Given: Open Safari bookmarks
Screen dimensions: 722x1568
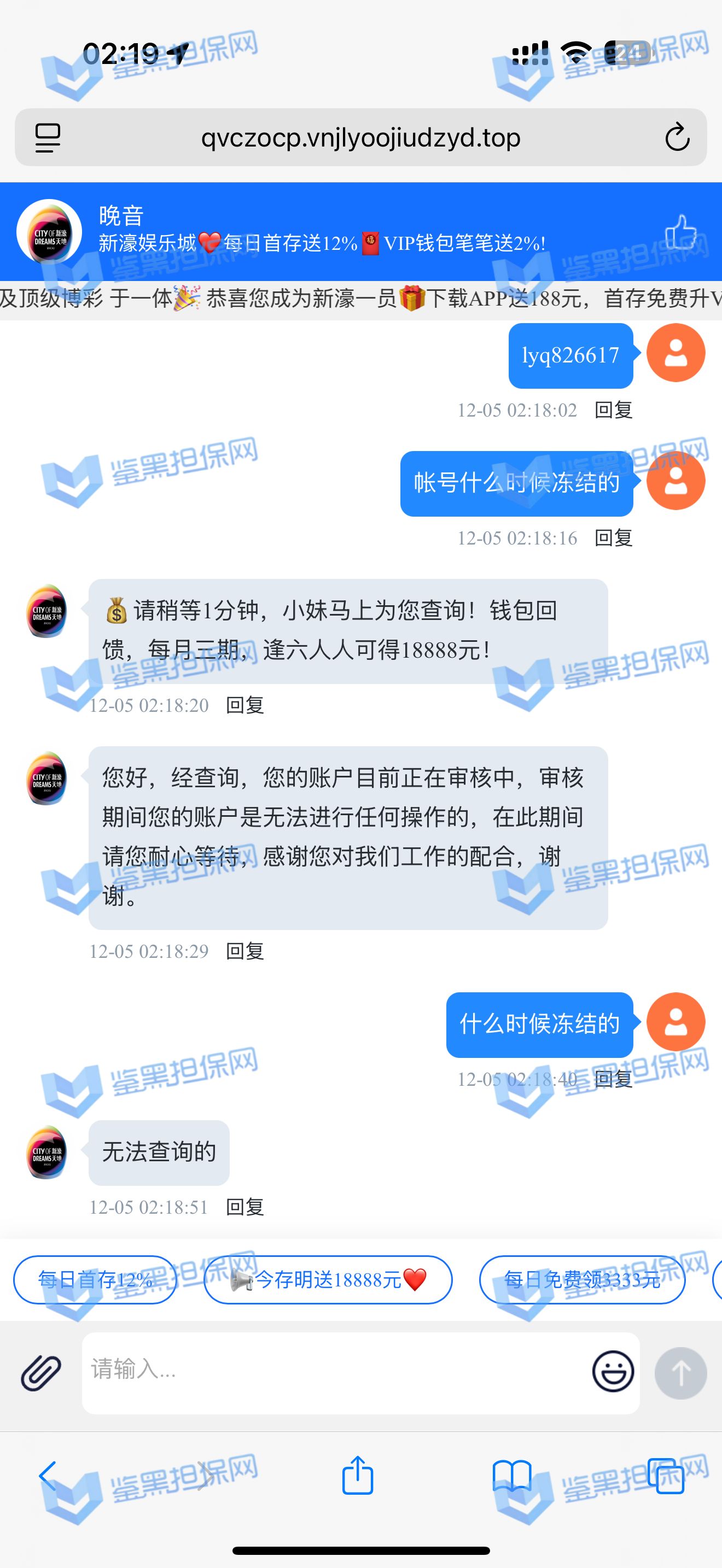Looking at the screenshot, I should point(511,1476).
